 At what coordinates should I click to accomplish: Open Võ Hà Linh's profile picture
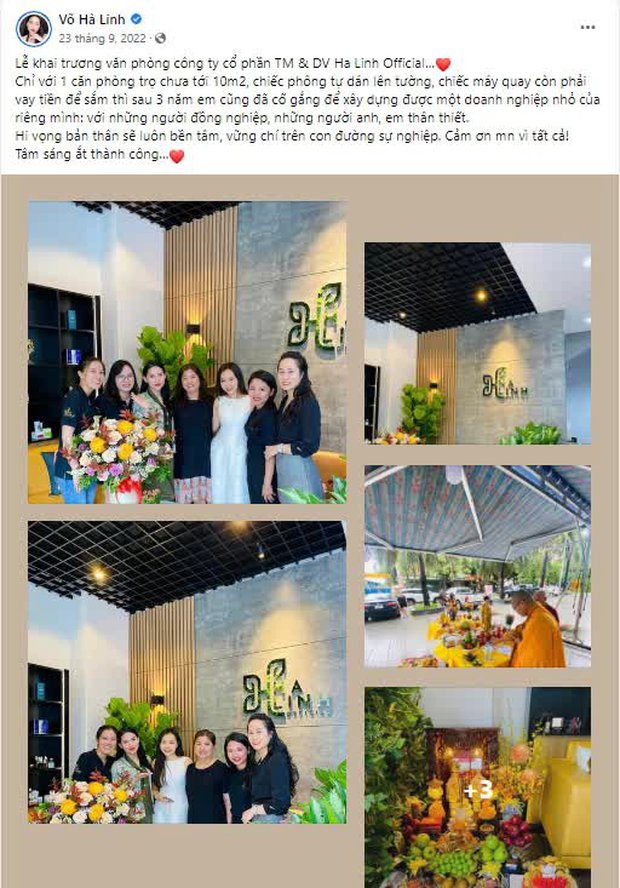point(33,28)
